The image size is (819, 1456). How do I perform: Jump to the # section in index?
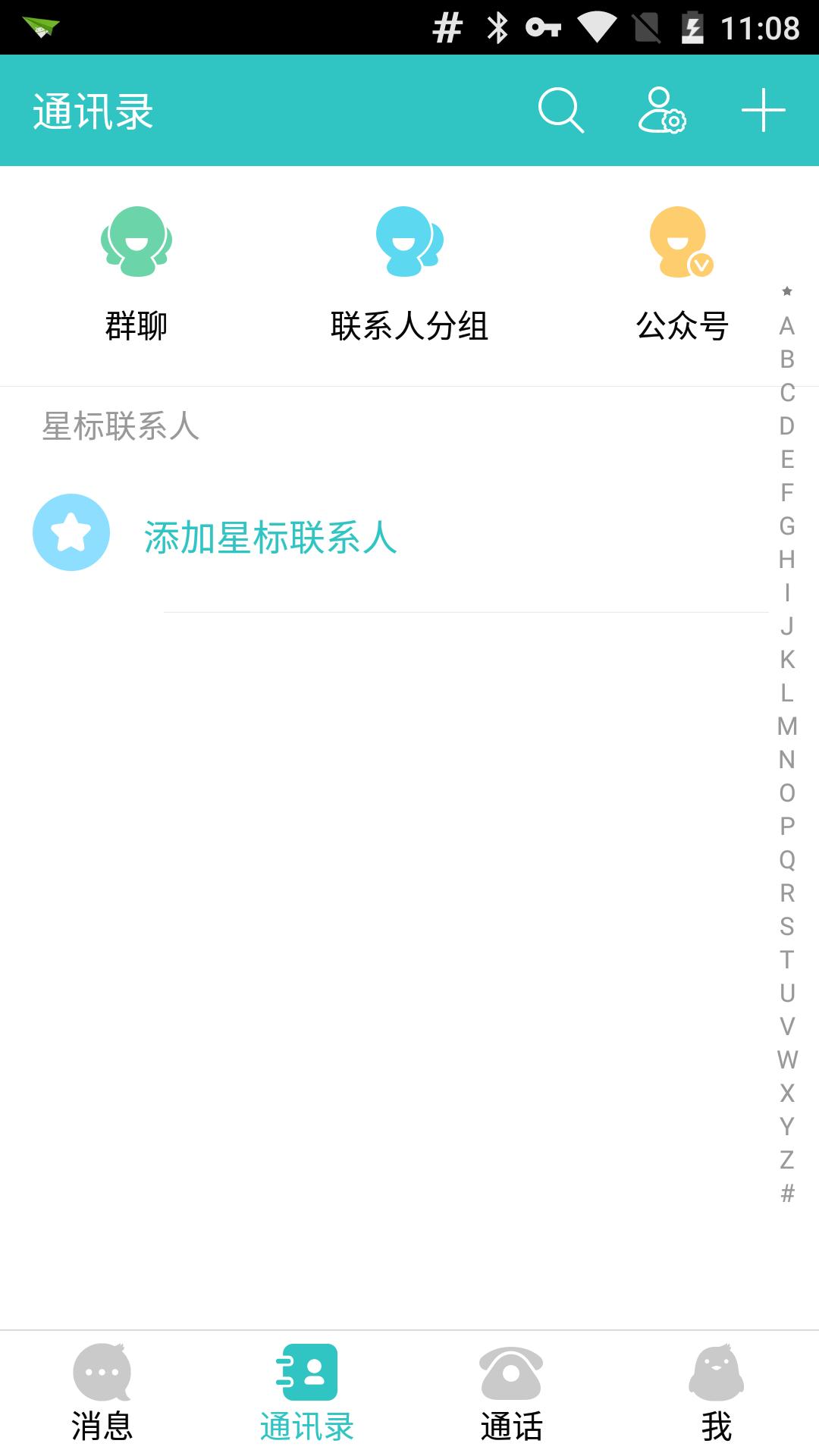pyautogui.click(x=787, y=1194)
